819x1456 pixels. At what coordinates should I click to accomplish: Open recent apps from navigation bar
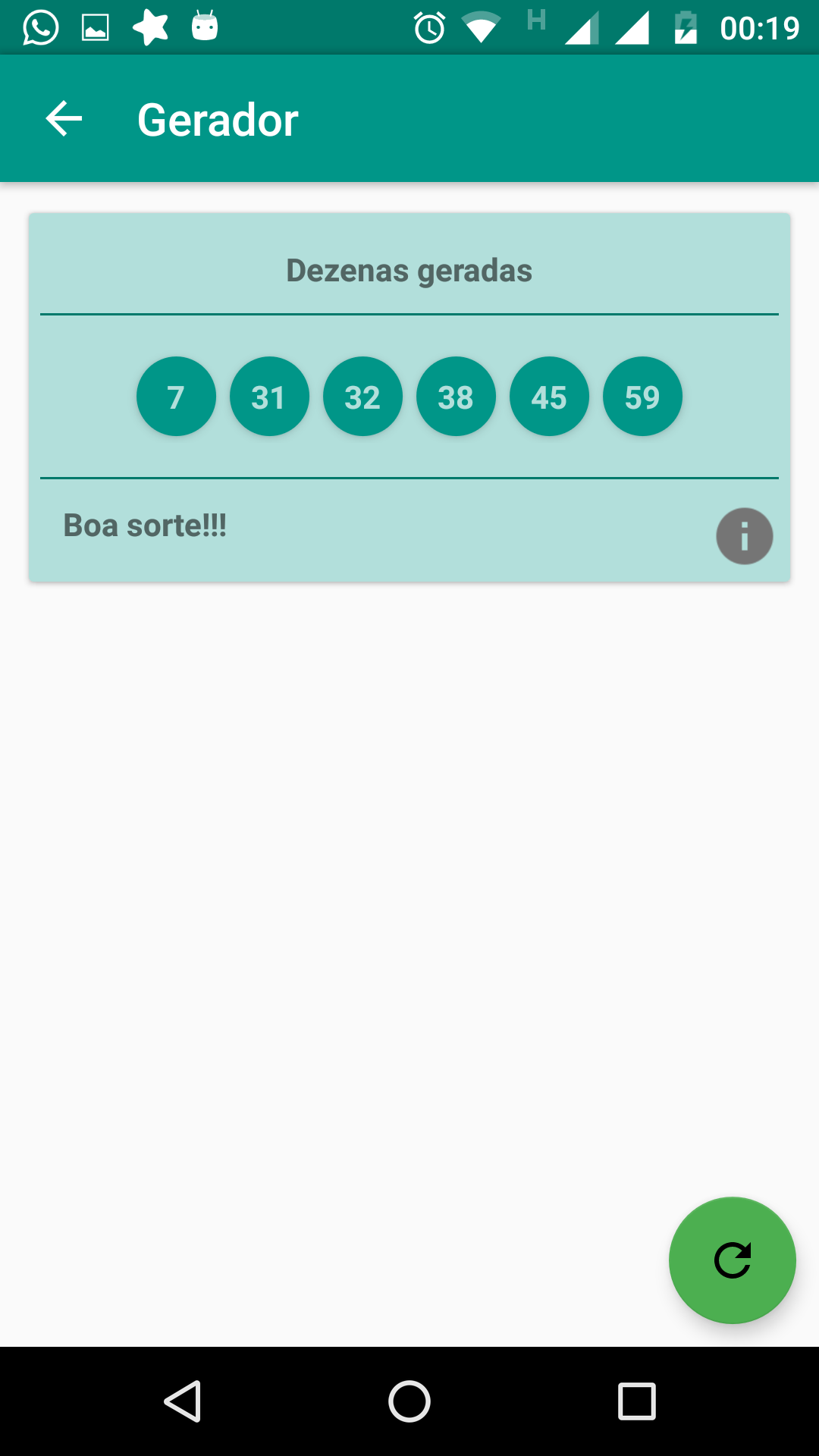pyautogui.click(x=636, y=1401)
